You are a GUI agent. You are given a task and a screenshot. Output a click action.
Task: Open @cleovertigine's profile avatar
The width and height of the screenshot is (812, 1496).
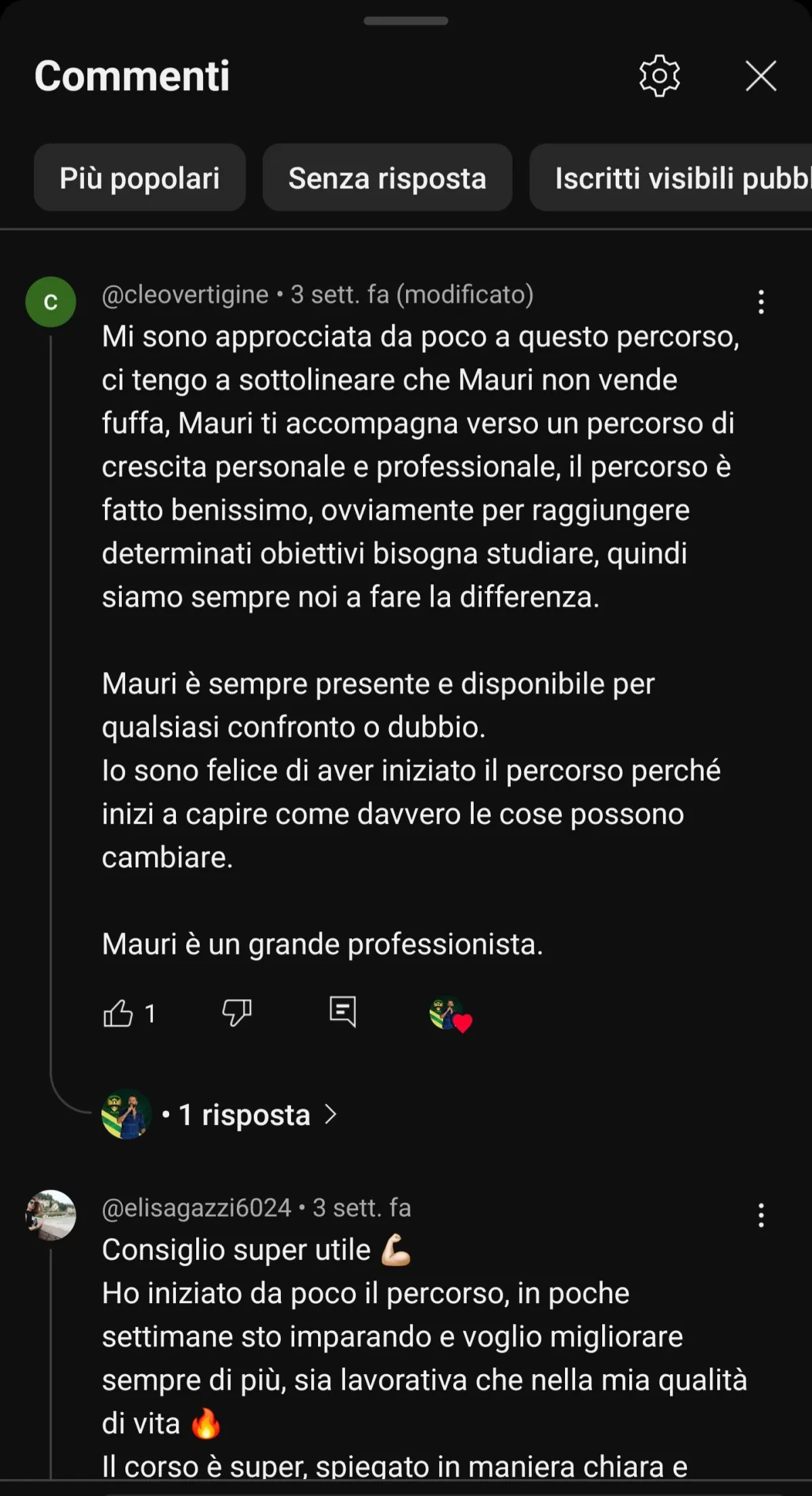pos(51,302)
